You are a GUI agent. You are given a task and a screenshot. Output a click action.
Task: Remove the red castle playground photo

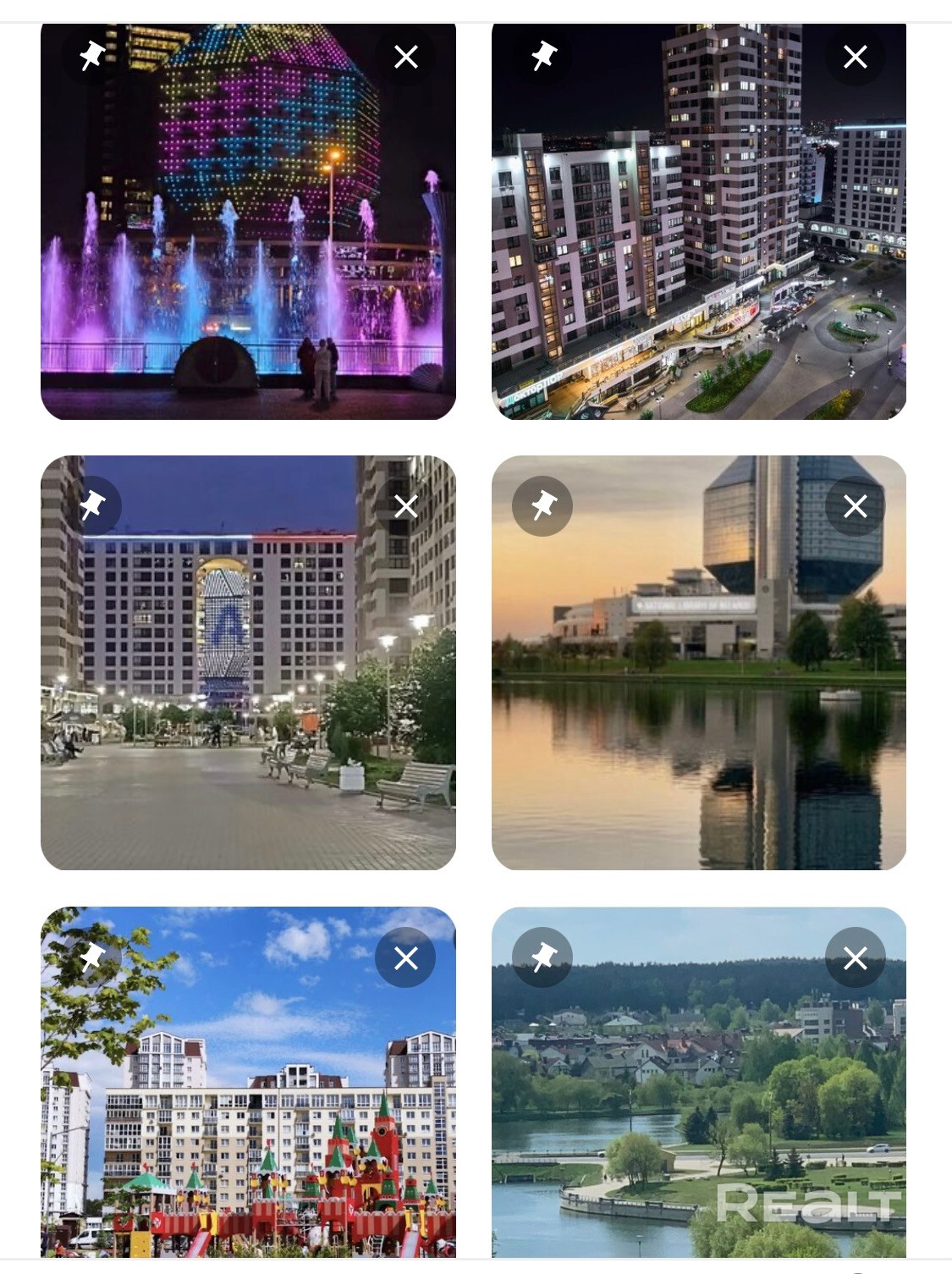coord(406,957)
